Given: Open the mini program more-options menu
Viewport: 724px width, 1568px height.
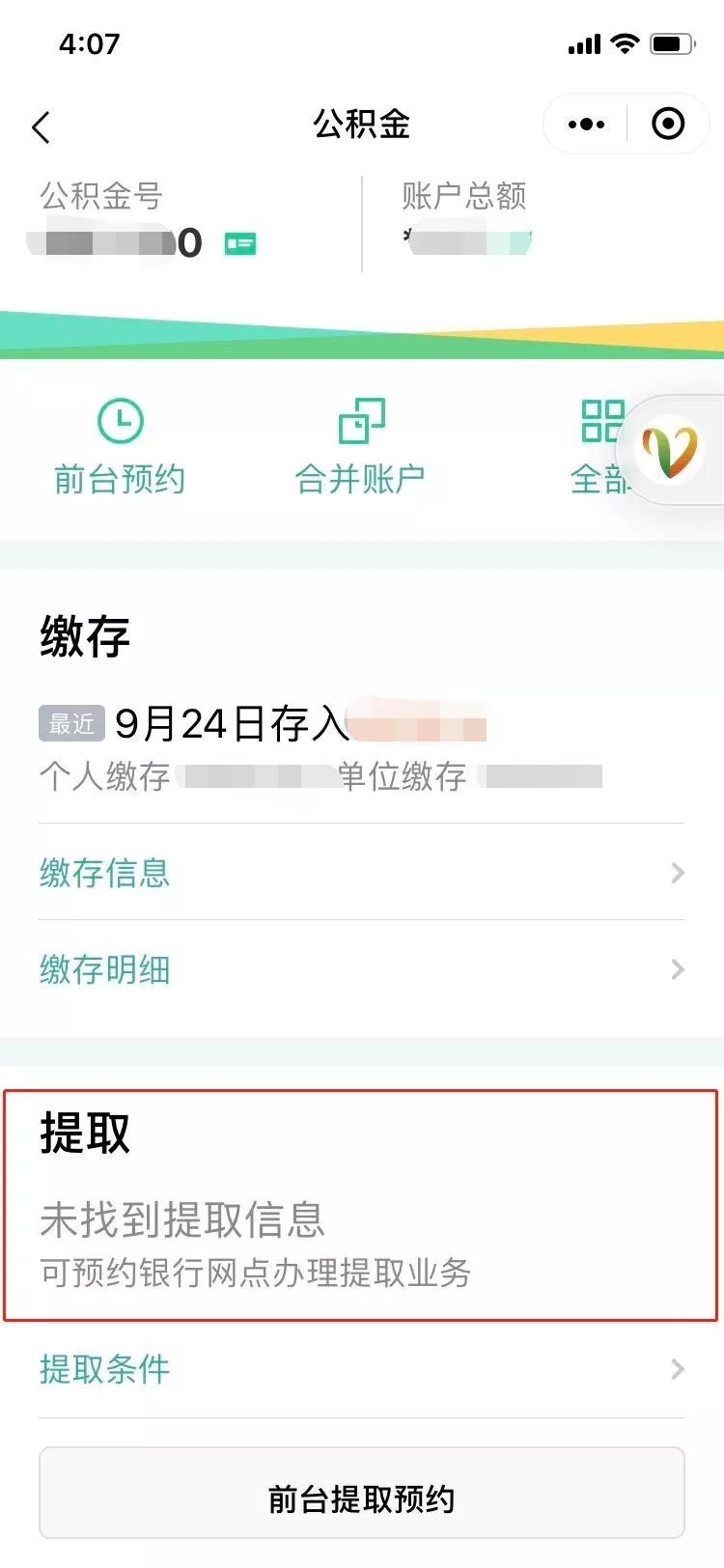Looking at the screenshot, I should pyautogui.click(x=586, y=125).
